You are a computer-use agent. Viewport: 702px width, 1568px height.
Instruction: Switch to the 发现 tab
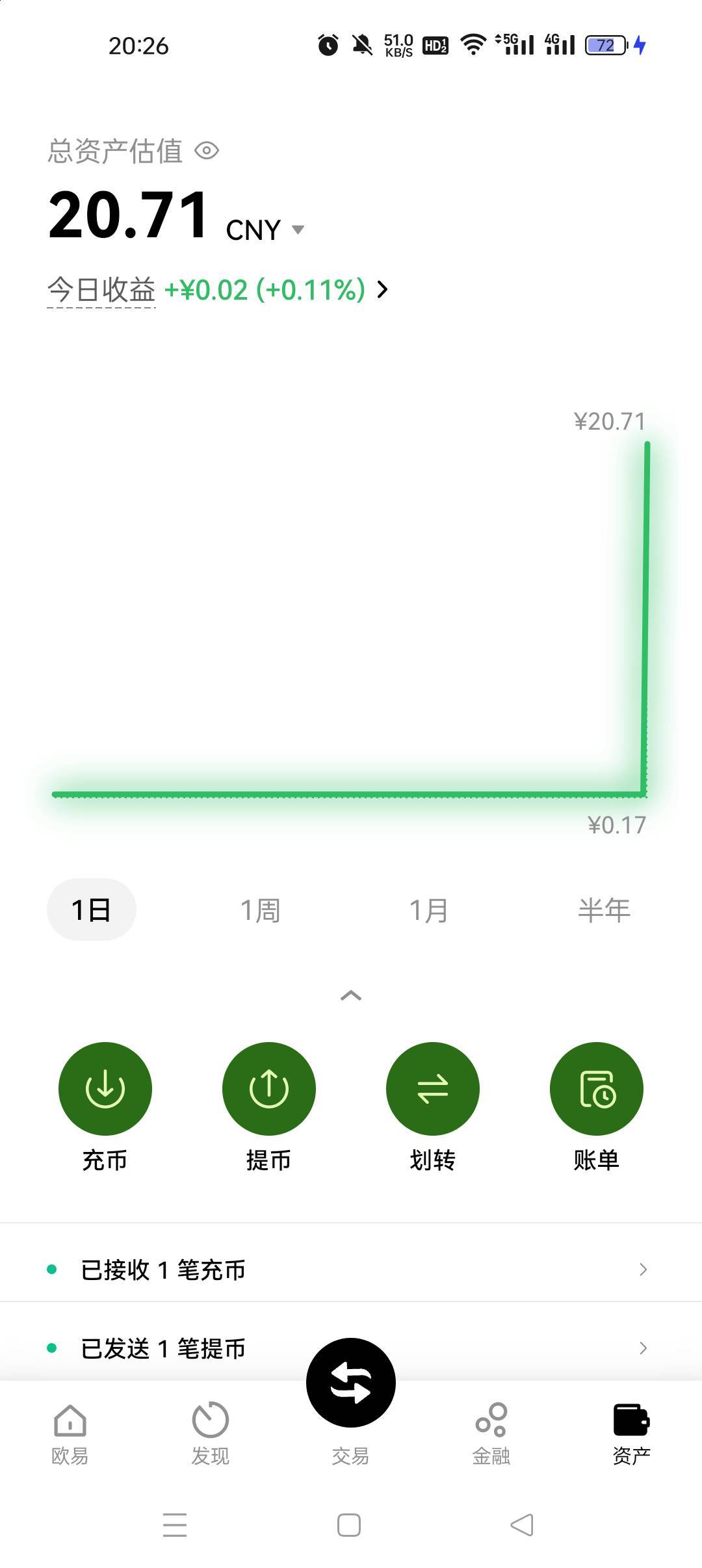pos(211,1434)
